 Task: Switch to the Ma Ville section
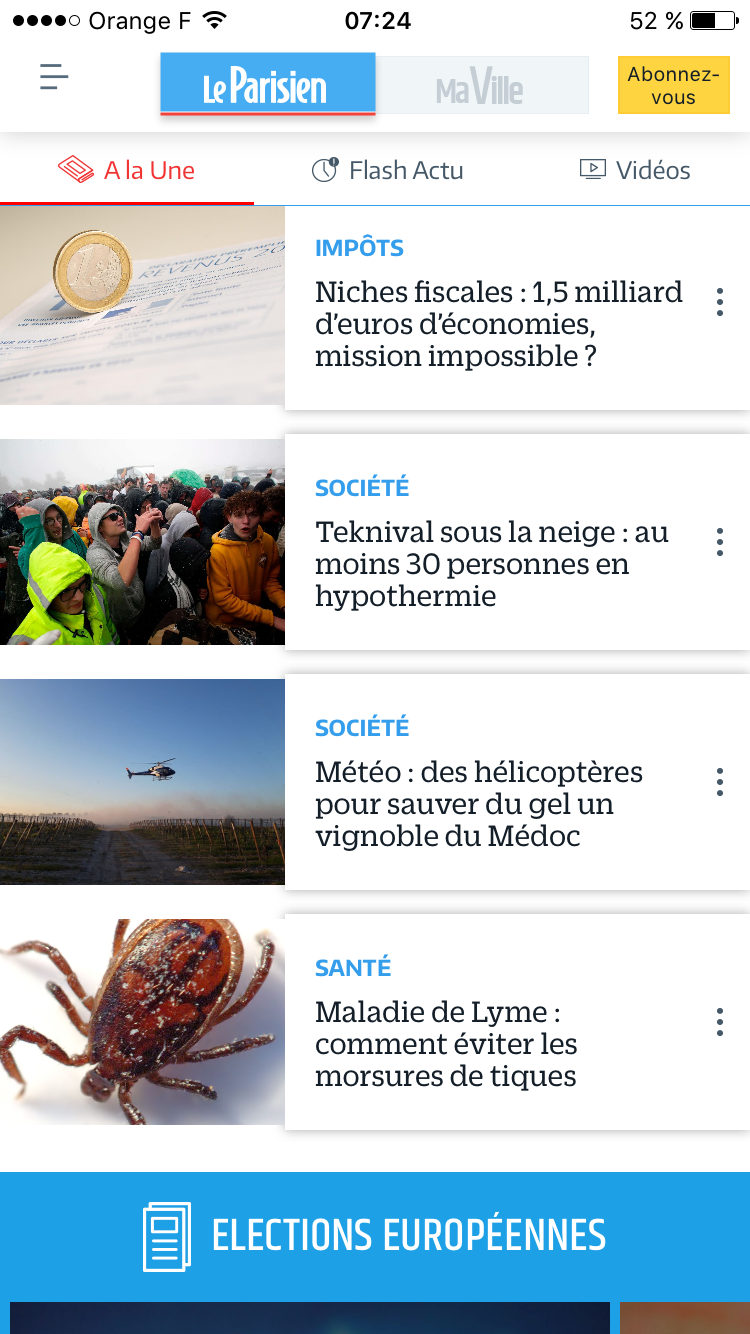tap(481, 86)
